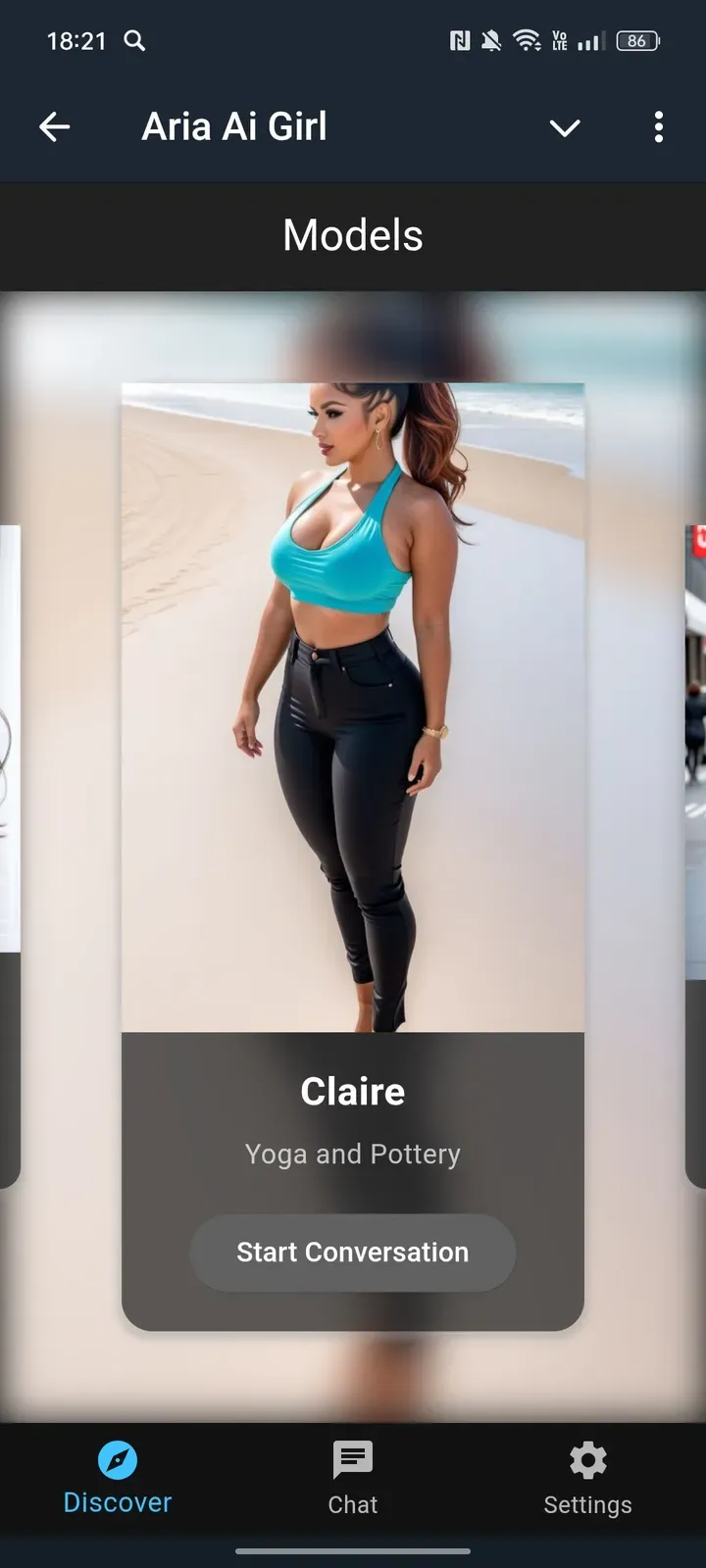The image size is (706, 1568).
Task: Start Conversation with Claire
Action: click(x=352, y=1252)
